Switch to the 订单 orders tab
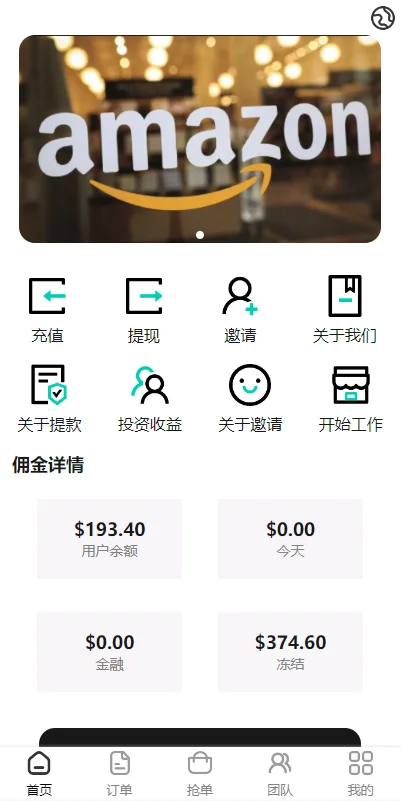Viewport: 401px width, 801px height. 120,773
